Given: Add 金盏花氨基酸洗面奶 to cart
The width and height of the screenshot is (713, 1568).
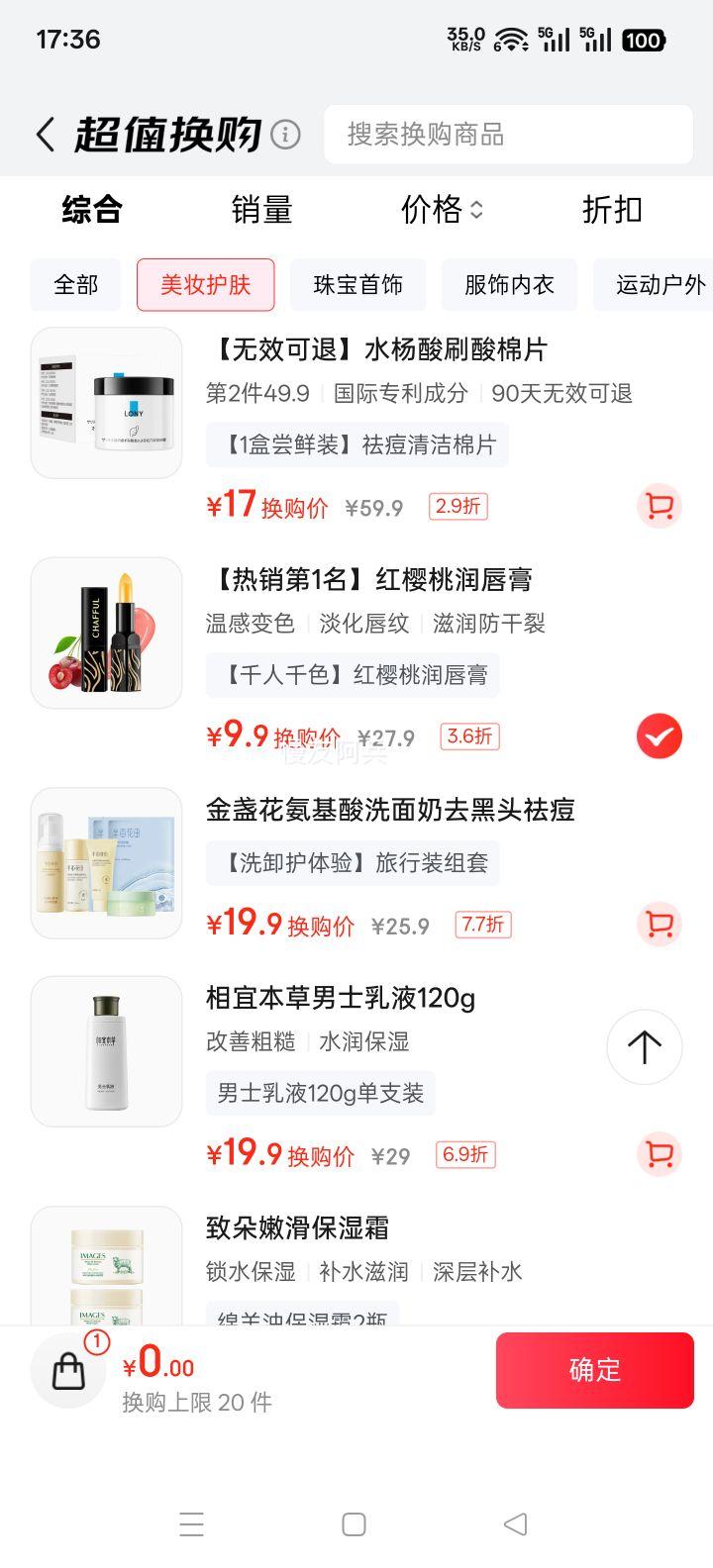Looking at the screenshot, I should (659, 925).
